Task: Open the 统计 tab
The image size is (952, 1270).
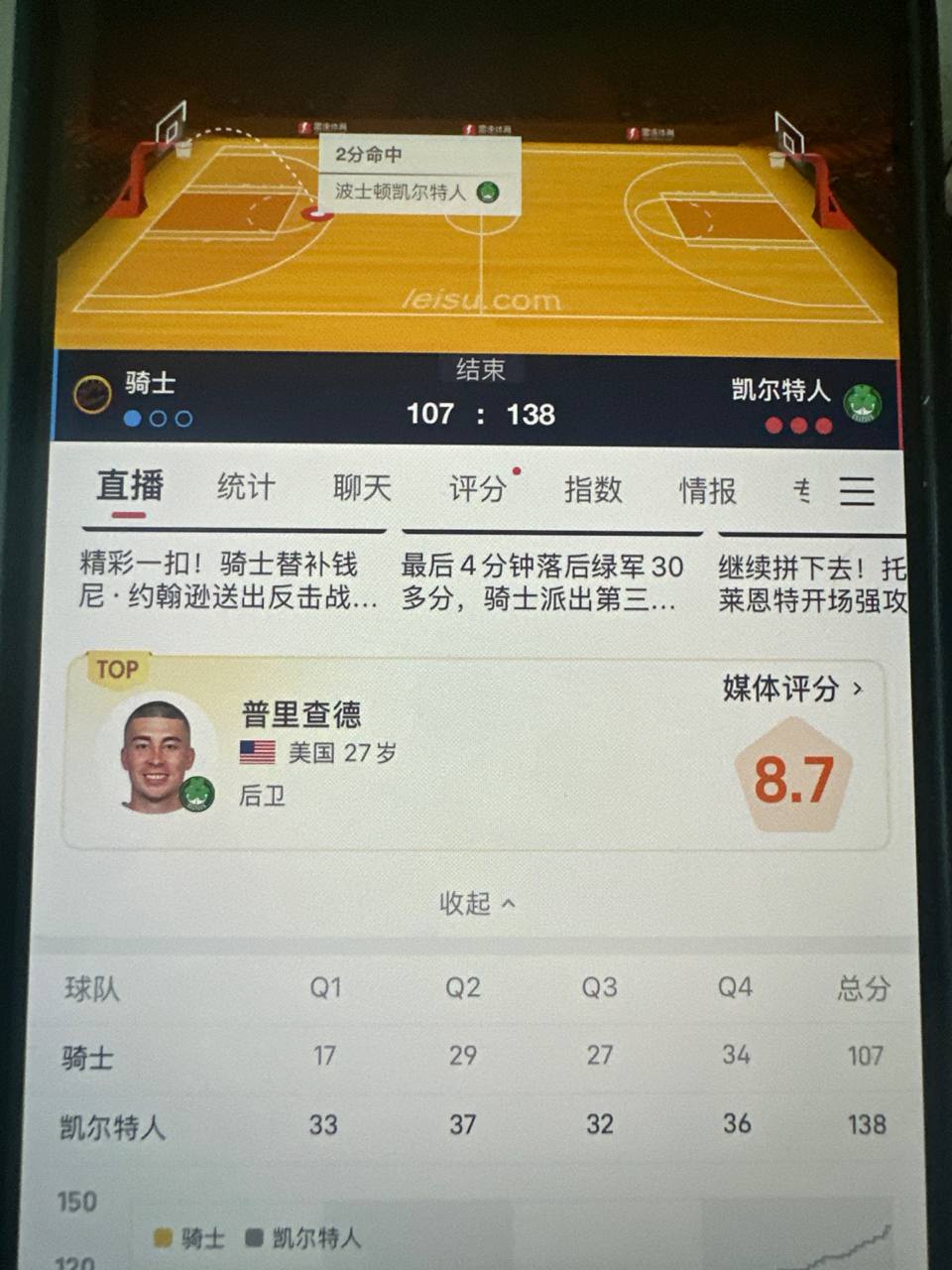Action: tap(246, 487)
